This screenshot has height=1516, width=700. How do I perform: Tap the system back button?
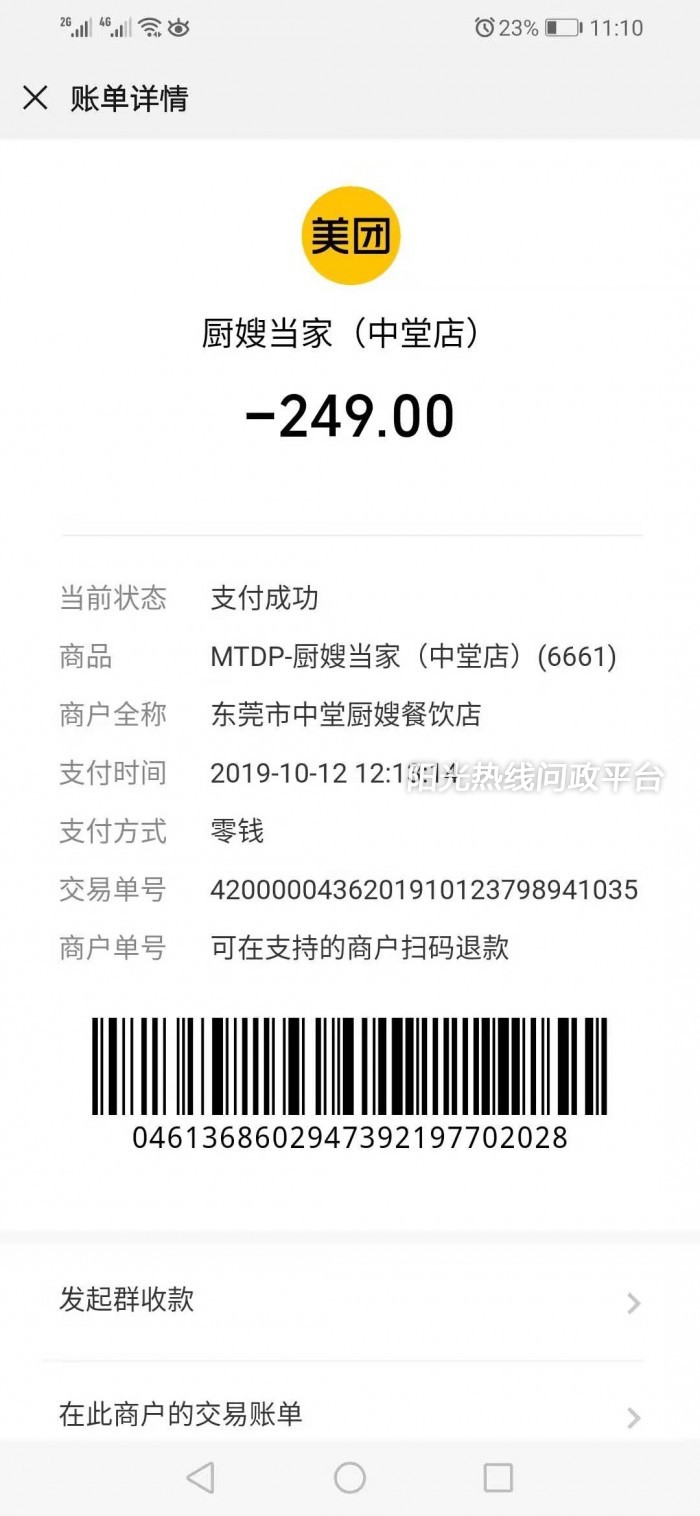pos(201,1477)
